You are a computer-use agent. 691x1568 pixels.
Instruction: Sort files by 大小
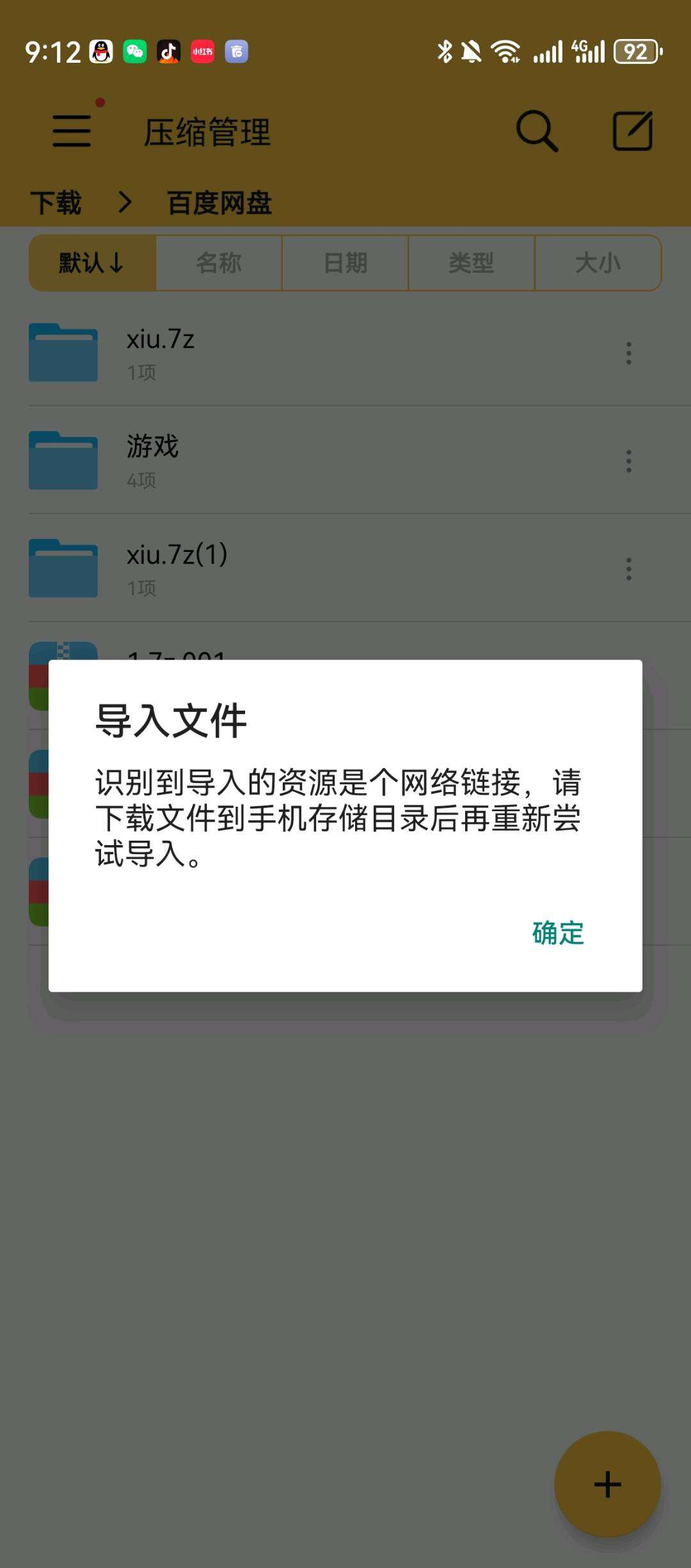pyautogui.click(x=598, y=263)
